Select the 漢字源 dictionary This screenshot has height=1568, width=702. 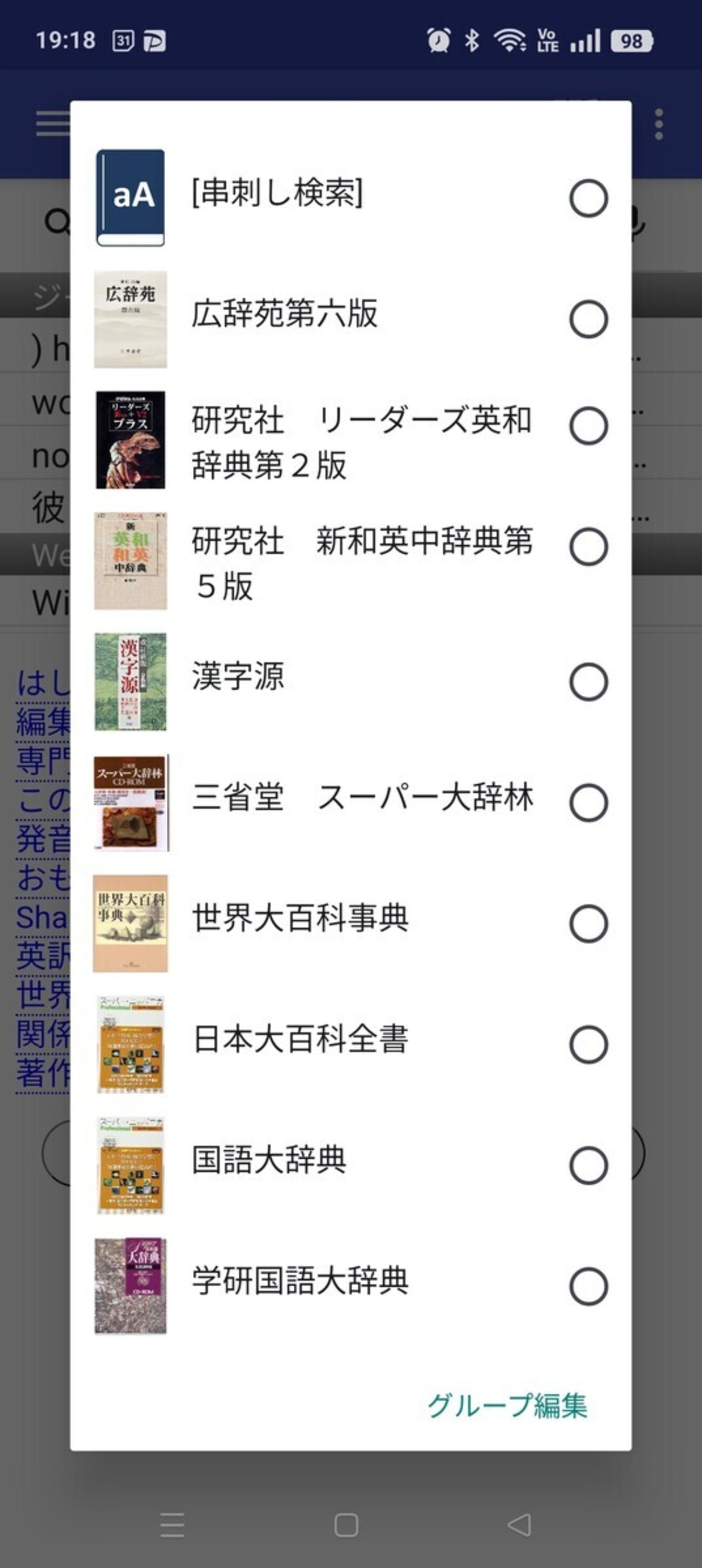point(588,682)
